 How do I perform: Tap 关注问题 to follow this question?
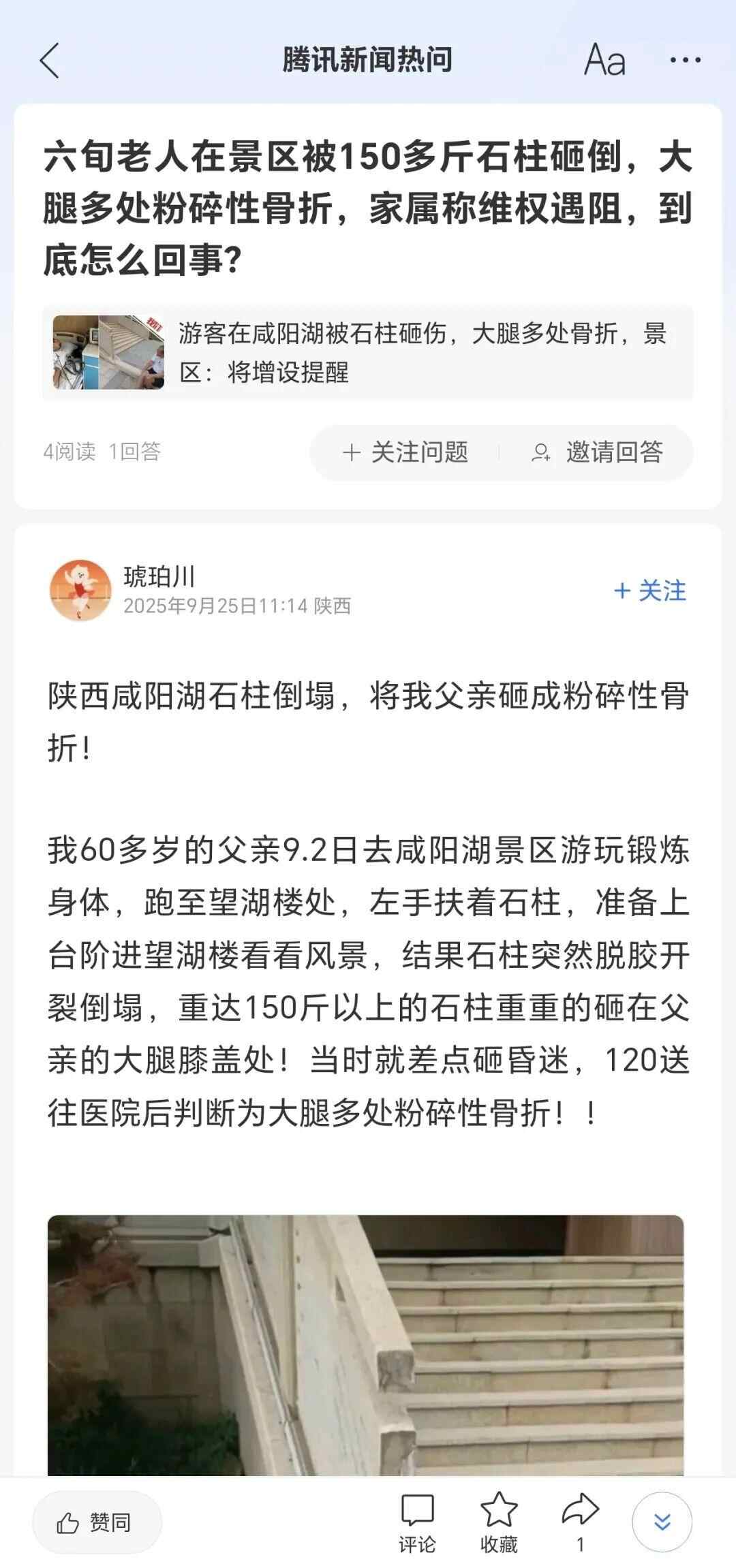click(405, 452)
